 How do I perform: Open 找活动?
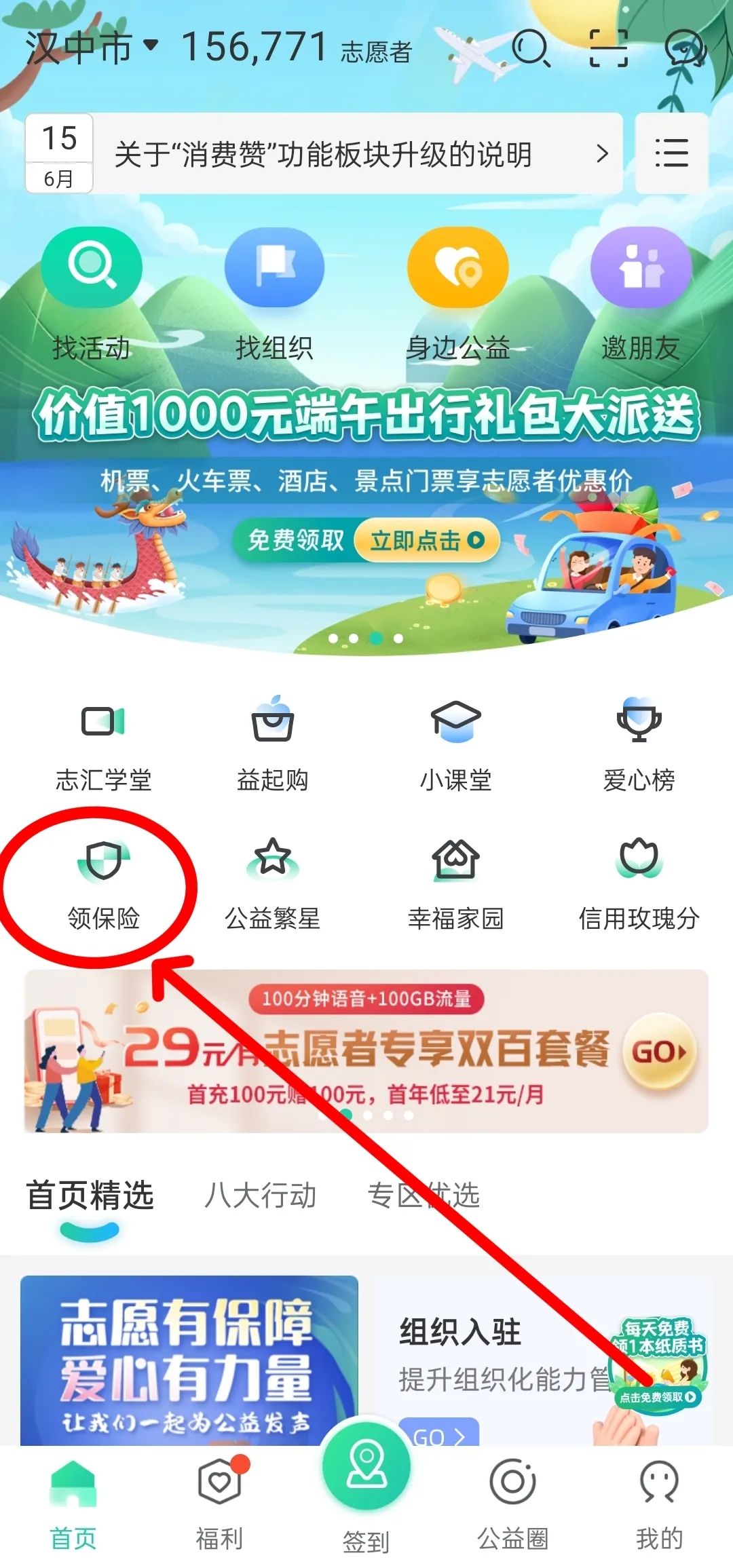pos(92,293)
